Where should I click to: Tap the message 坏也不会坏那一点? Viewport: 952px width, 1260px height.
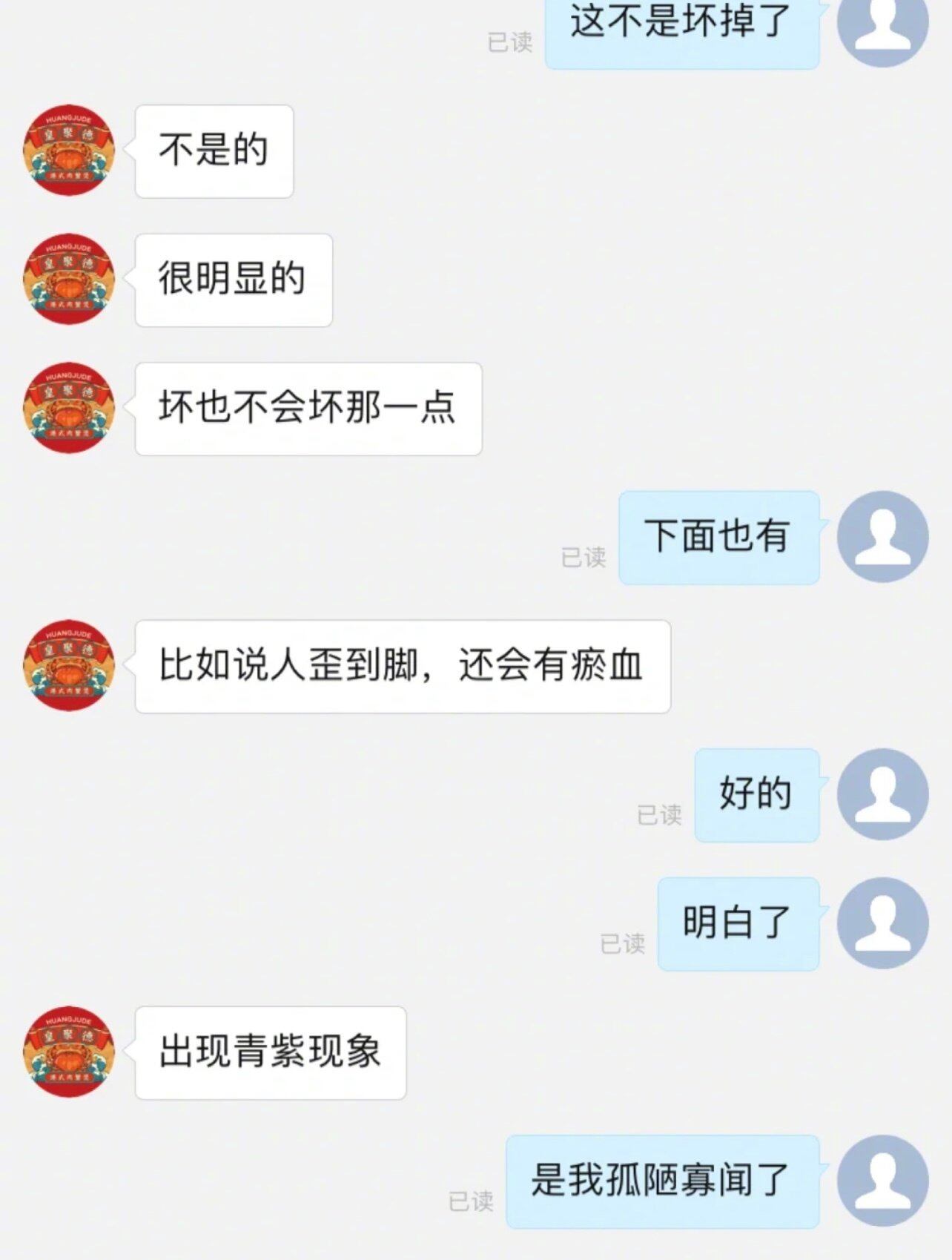click(x=308, y=406)
